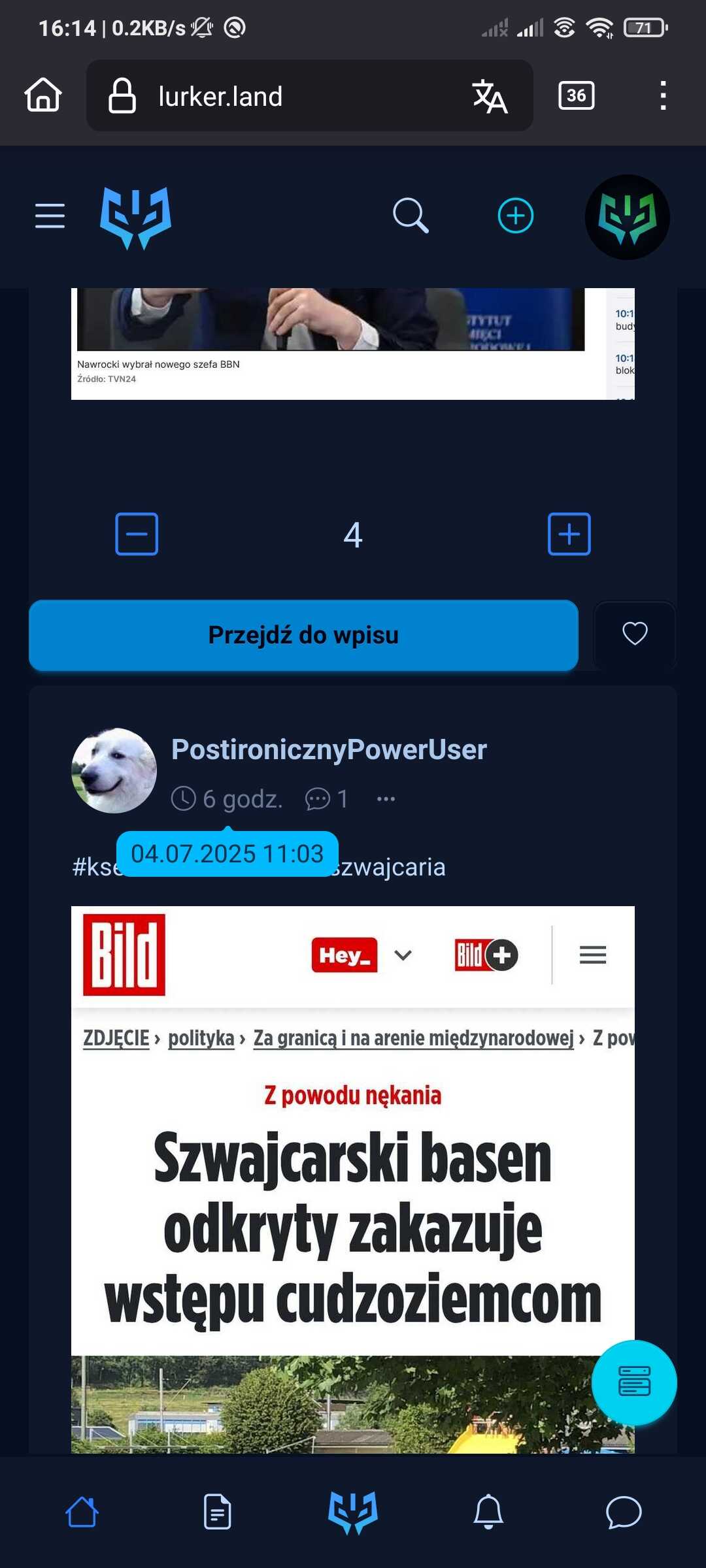This screenshot has width=706, height=1568.
Task: Translate the page with browser translate icon
Action: coord(490,96)
